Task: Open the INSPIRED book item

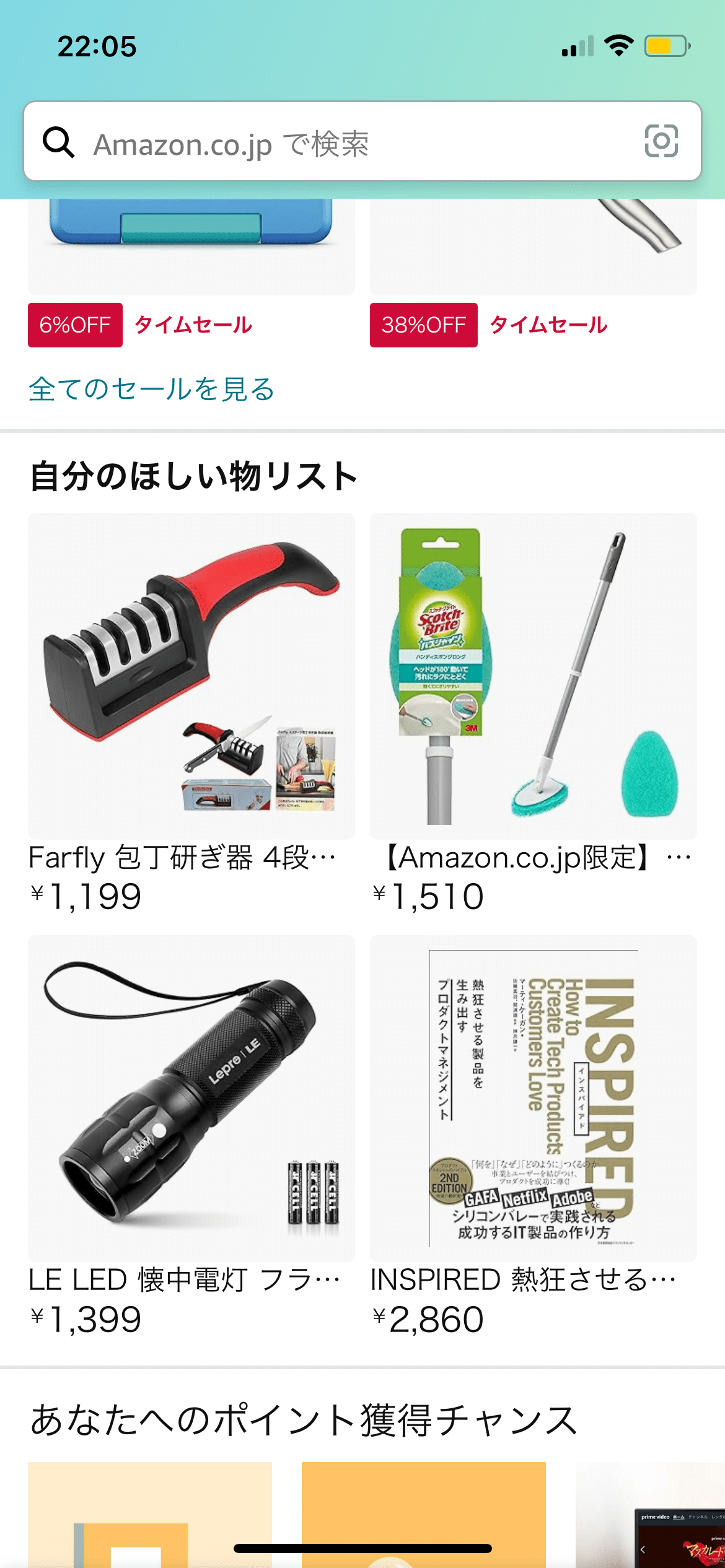Action: pos(533,1135)
